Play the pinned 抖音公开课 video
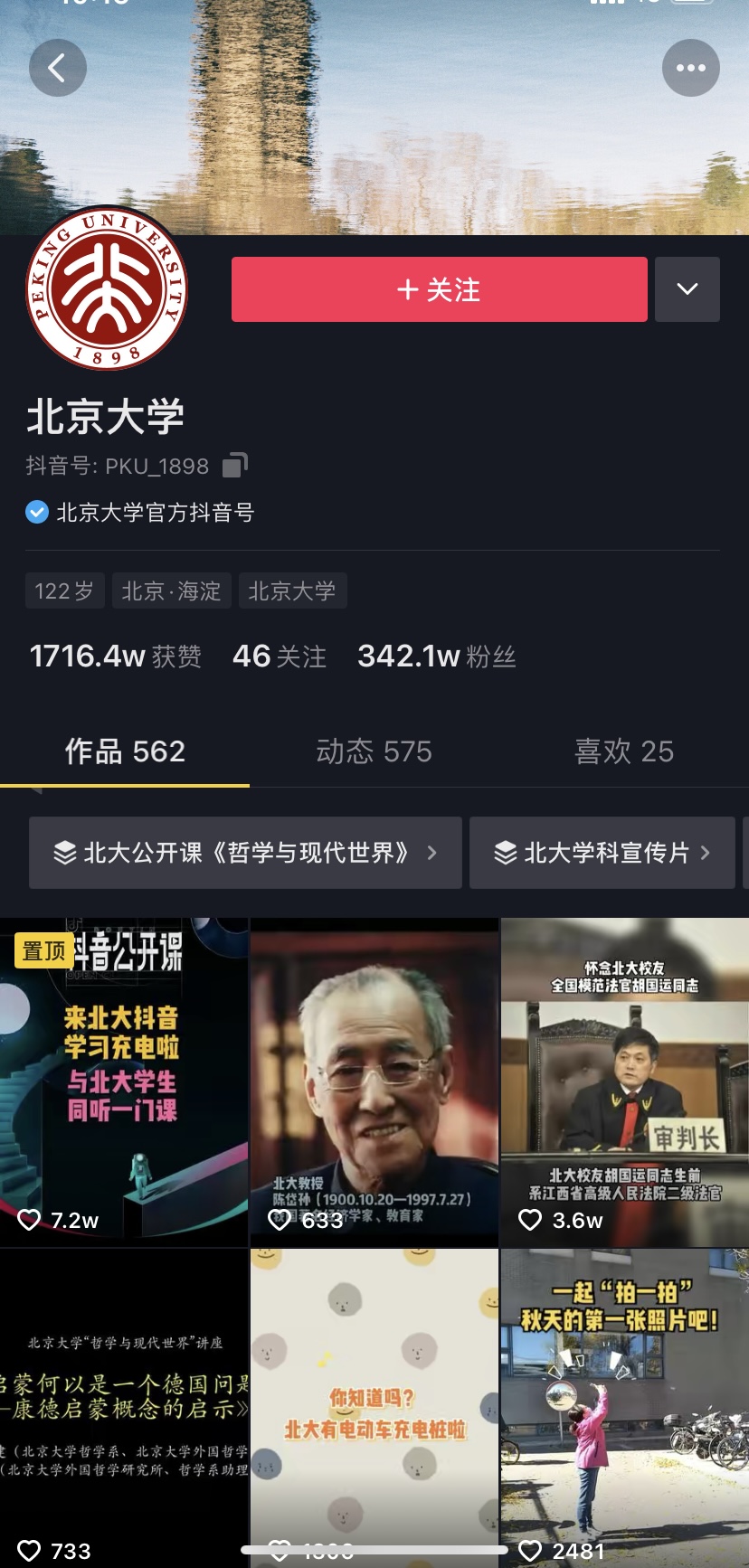749x1568 pixels. [x=124, y=1082]
